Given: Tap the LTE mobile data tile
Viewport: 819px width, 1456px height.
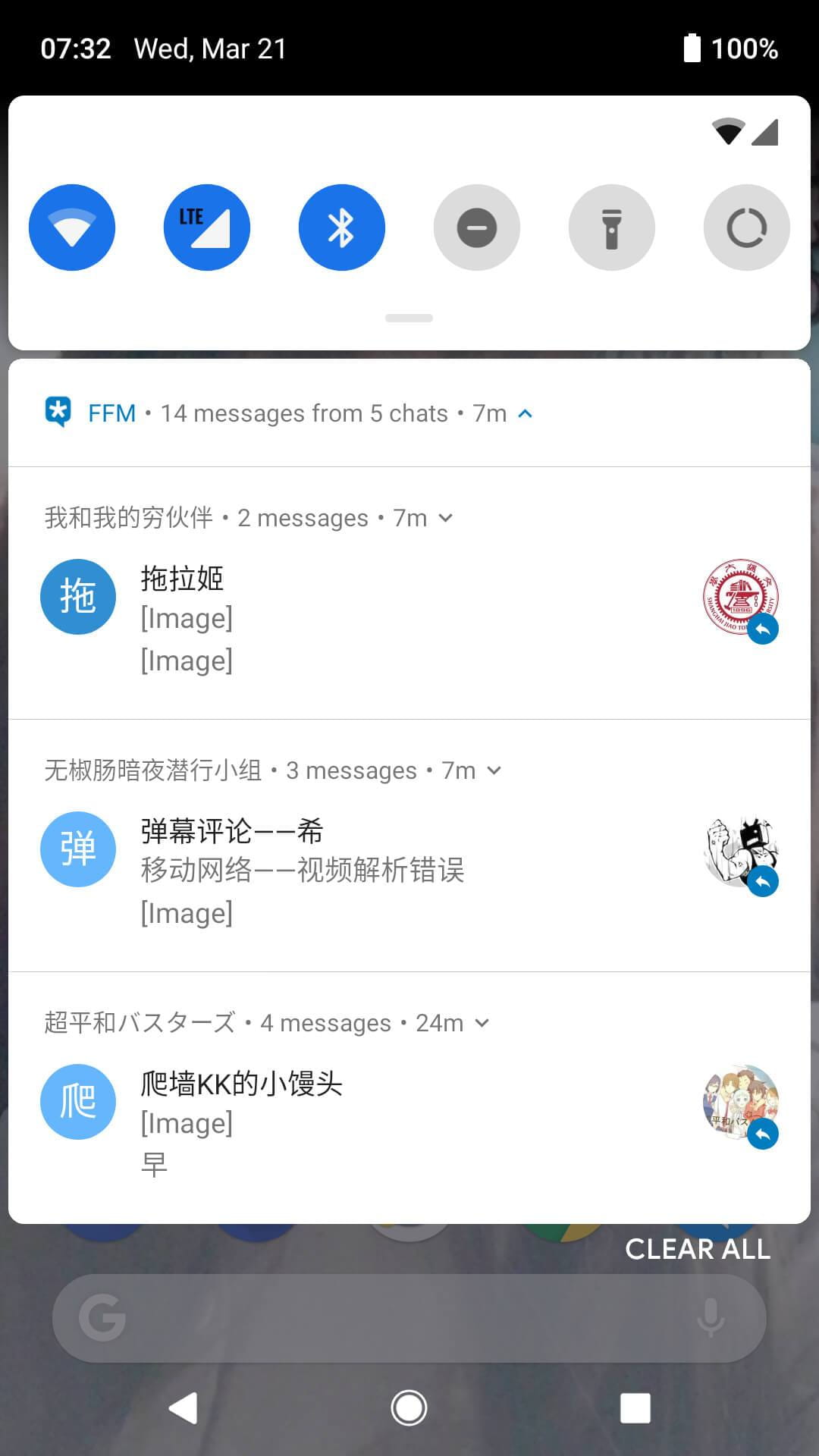Looking at the screenshot, I should 207,227.
